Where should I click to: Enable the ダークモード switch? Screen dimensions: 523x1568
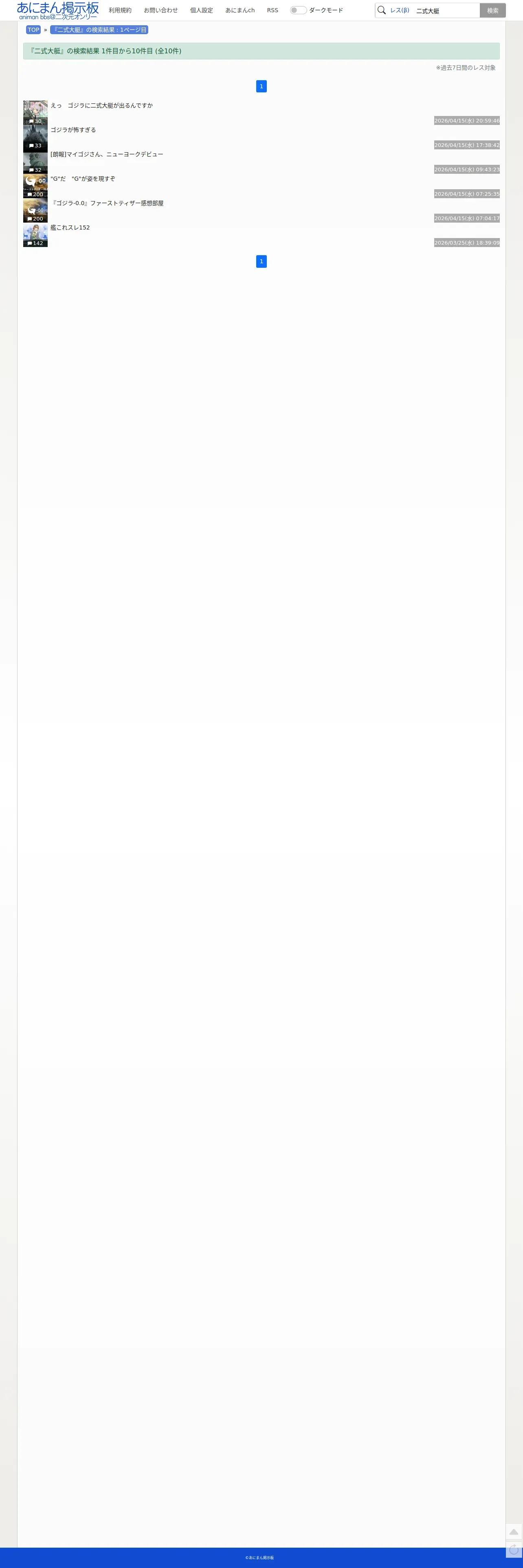tap(298, 10)
